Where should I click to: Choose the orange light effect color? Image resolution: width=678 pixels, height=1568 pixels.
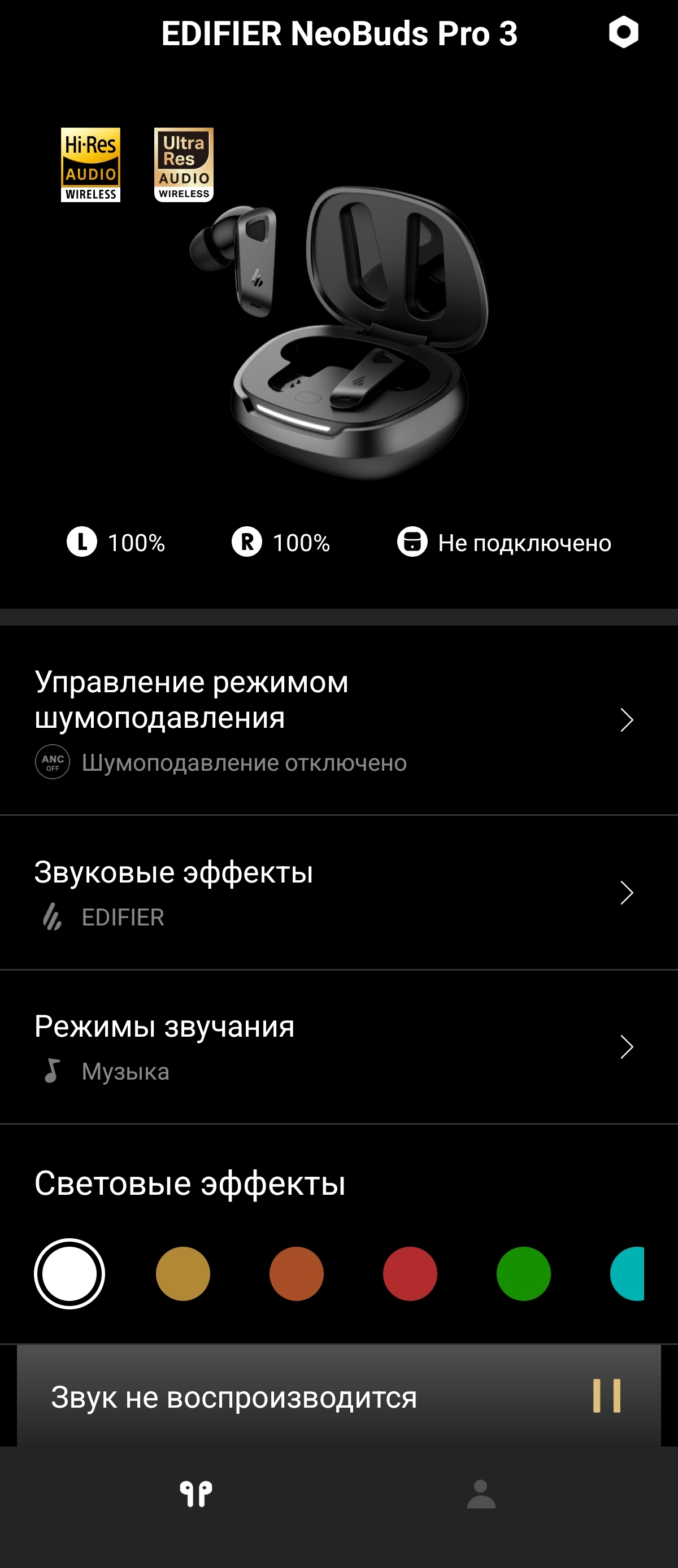(297, 1273)
